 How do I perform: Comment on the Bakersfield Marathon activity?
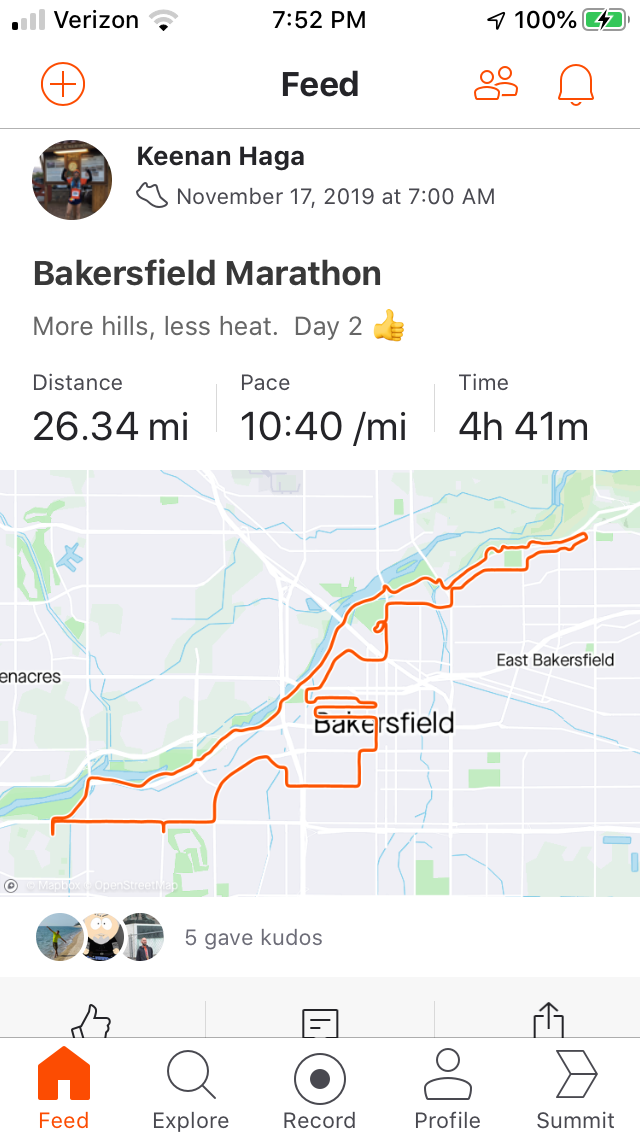pos(320,1022)
